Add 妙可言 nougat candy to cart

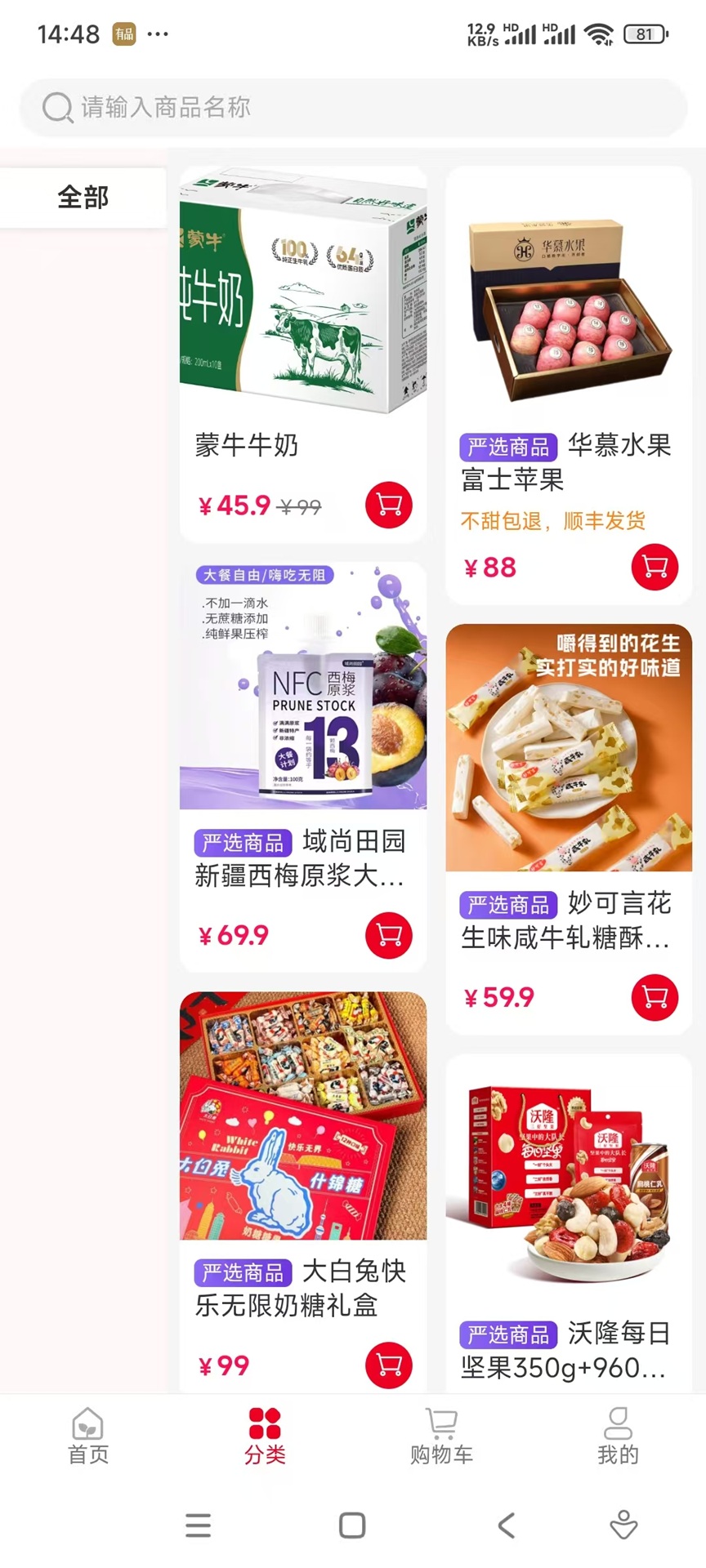[x=653, y=997]
